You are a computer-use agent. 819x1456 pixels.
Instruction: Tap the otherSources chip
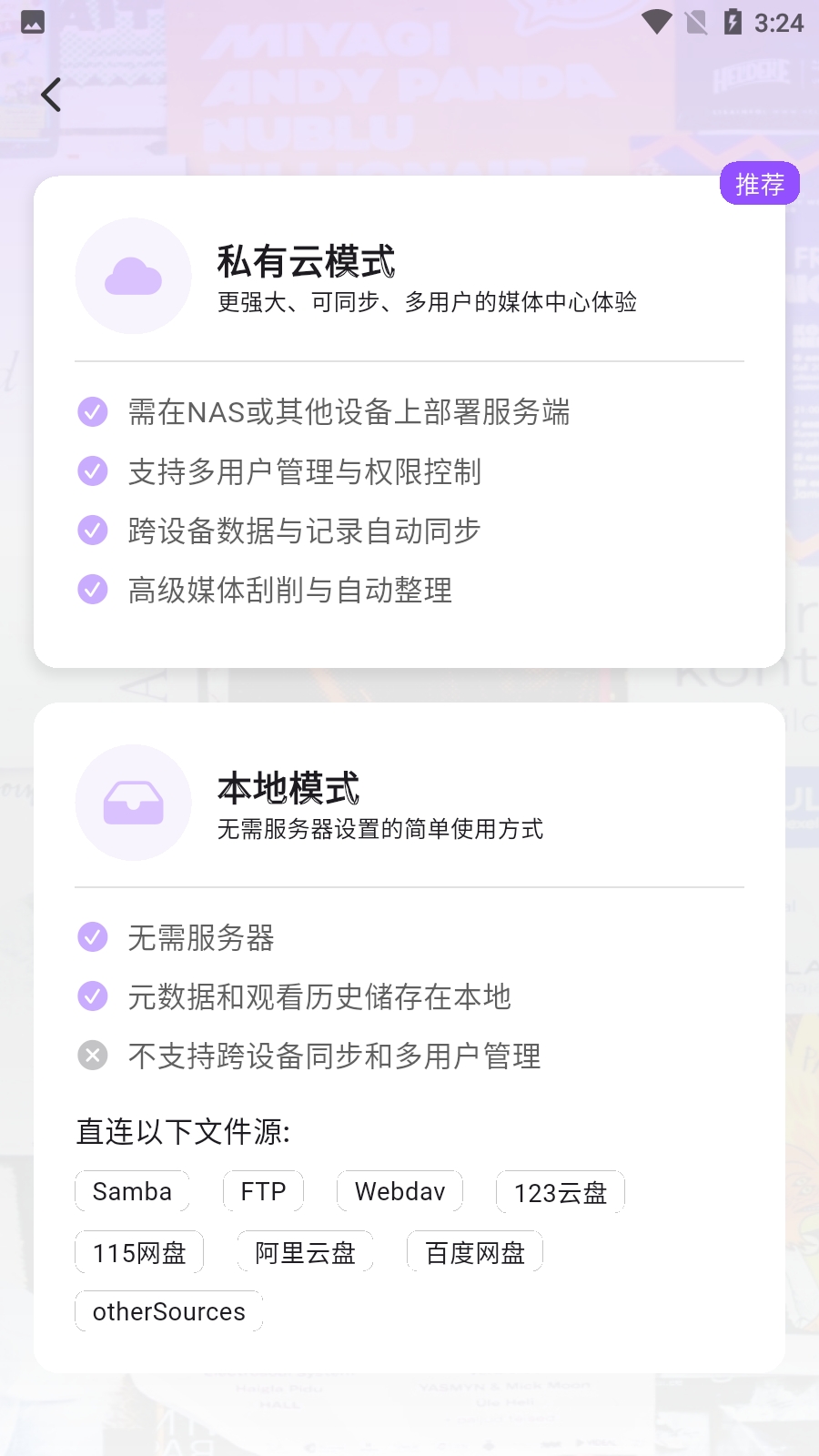coord(168,1311)
